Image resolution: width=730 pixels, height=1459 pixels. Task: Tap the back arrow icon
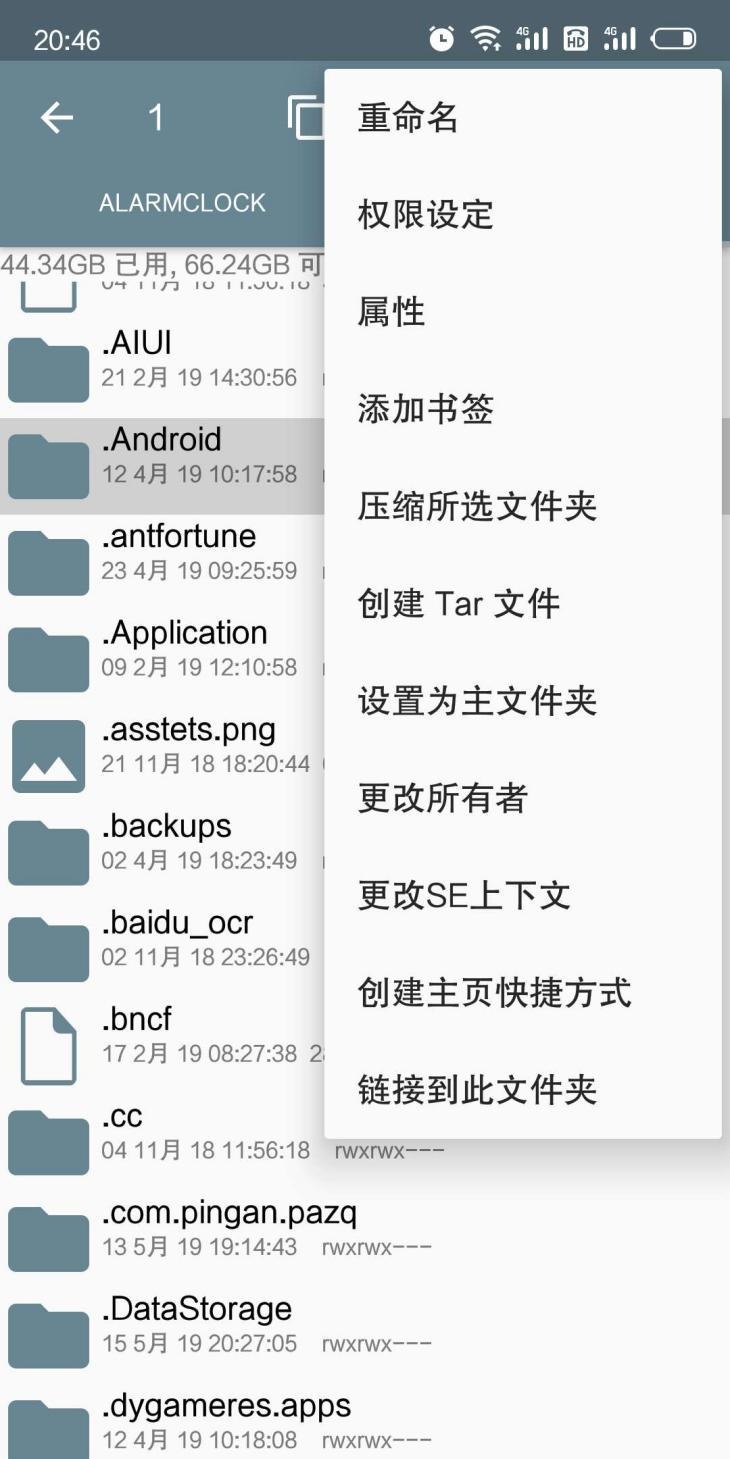57,116
